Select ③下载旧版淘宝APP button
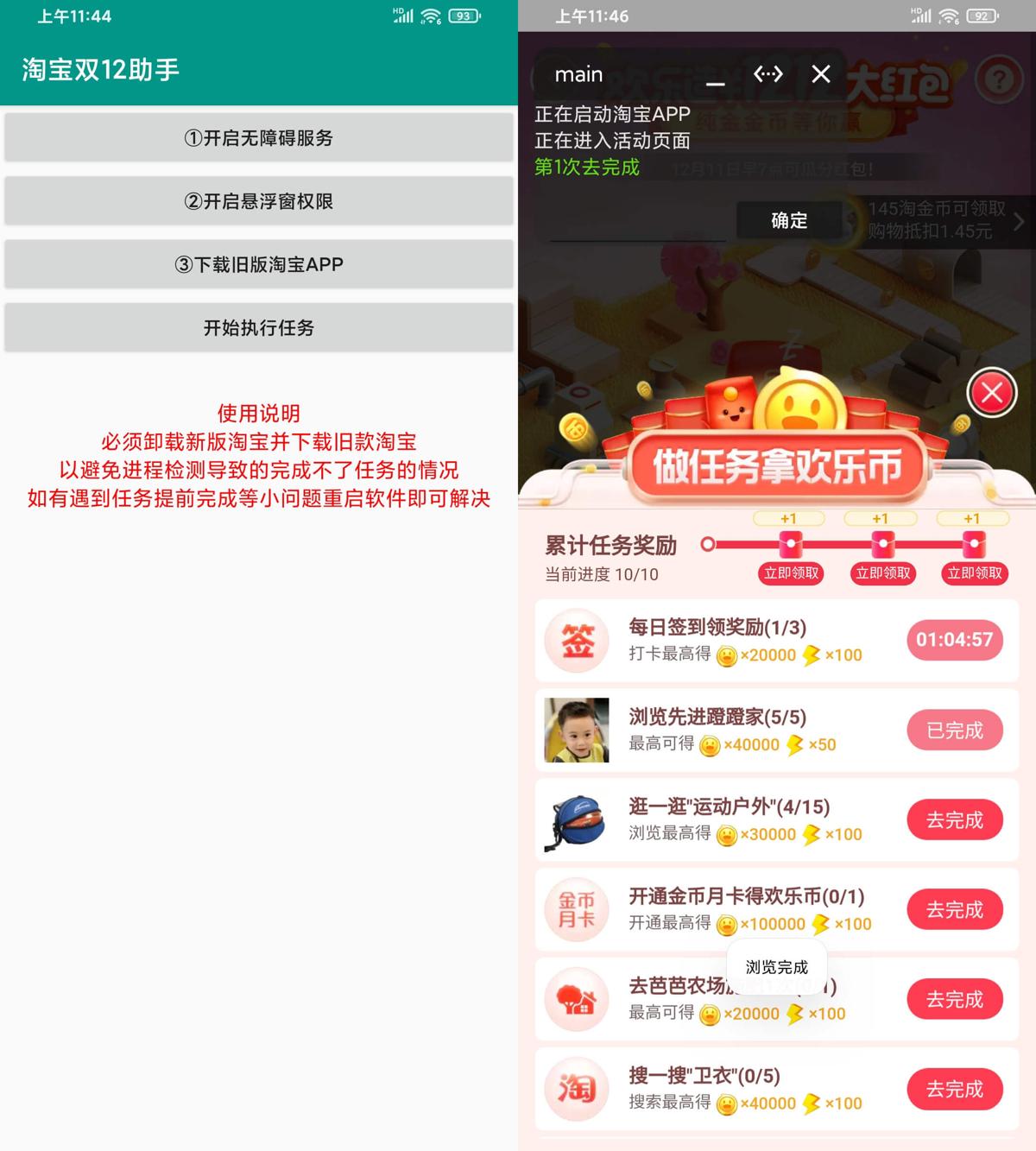The image size is (1036, 1151). pyautogui.click(x=258, y=264)
